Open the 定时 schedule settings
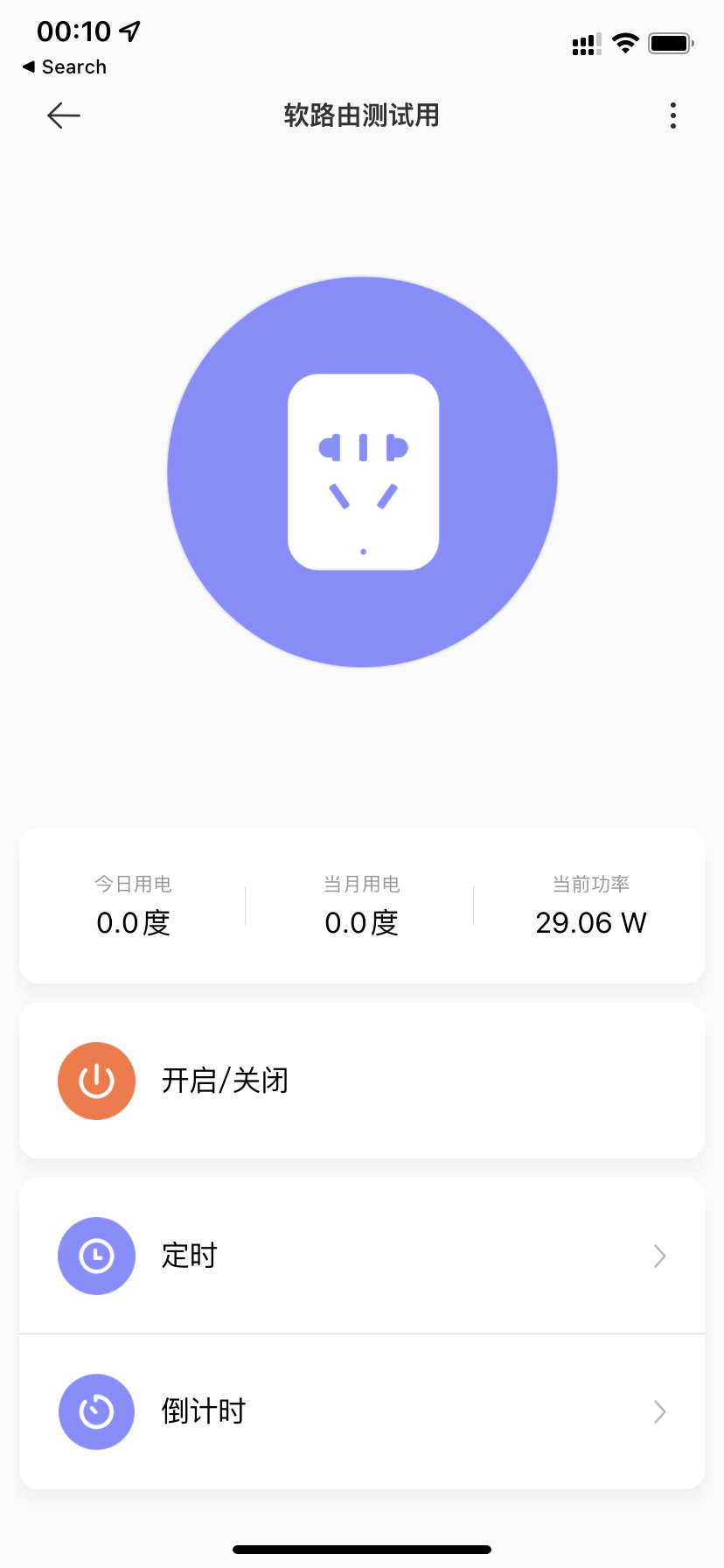Screen dimensions: 724x1568 (362, 1256)
